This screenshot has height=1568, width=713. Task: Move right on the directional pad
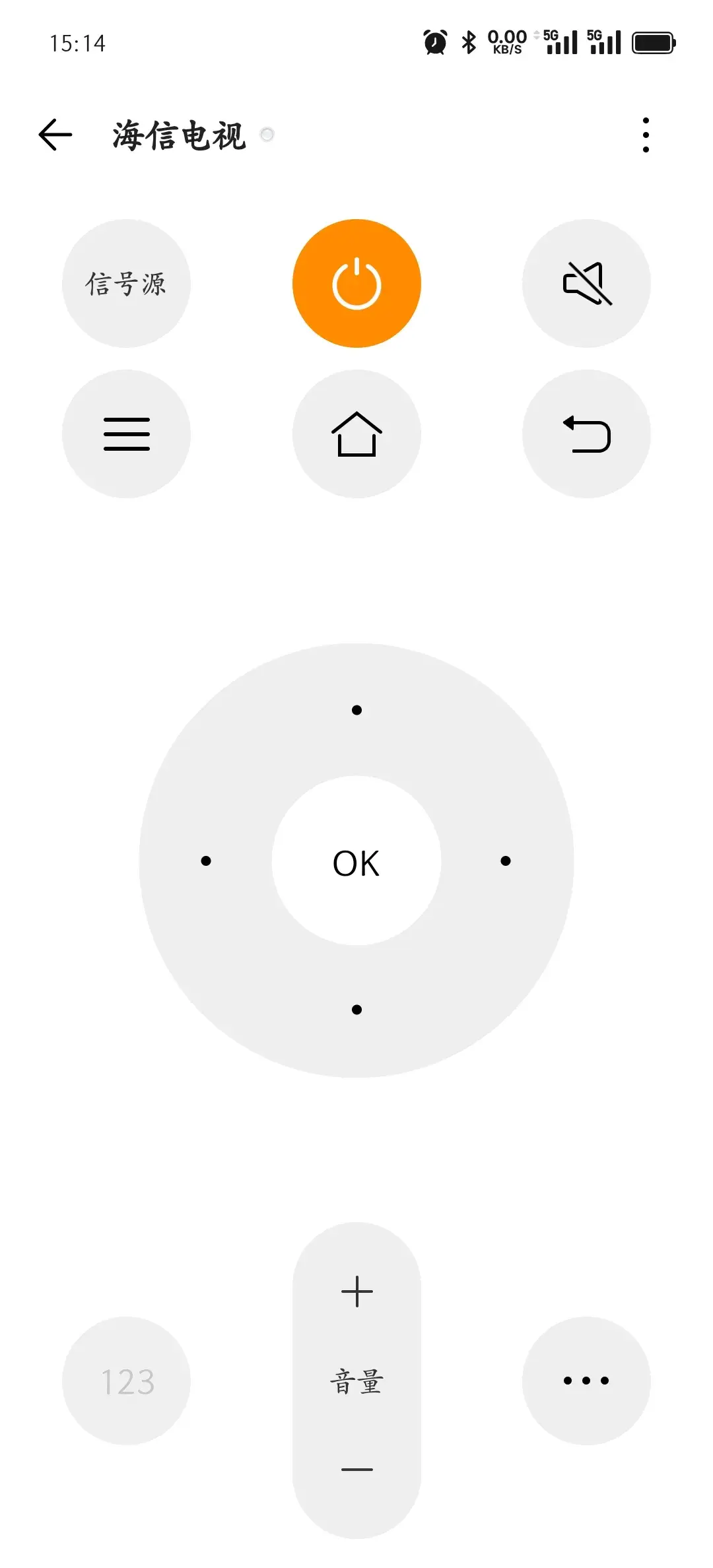[x=506, y=861]
